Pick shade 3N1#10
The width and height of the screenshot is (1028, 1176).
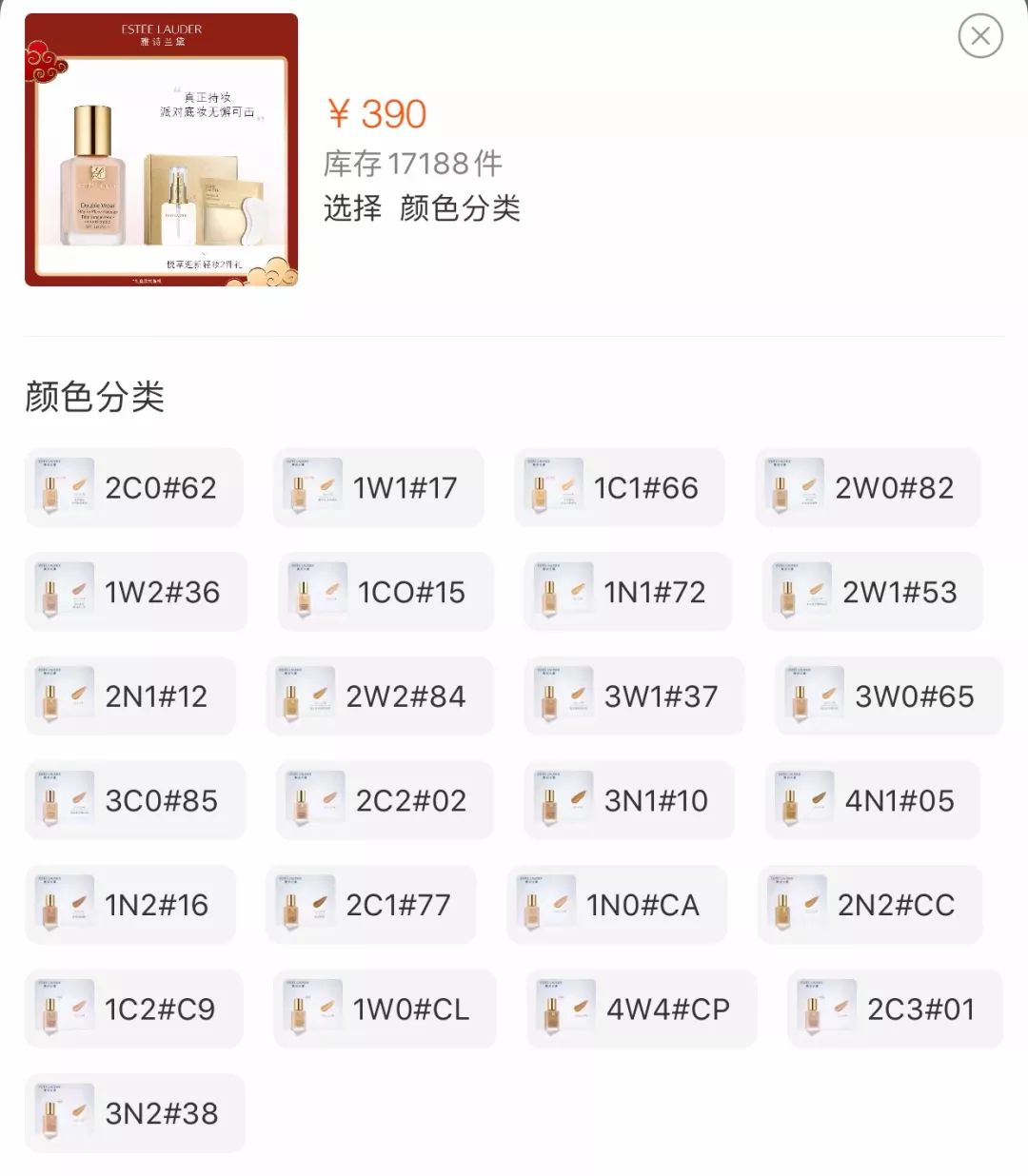[629, 801]
